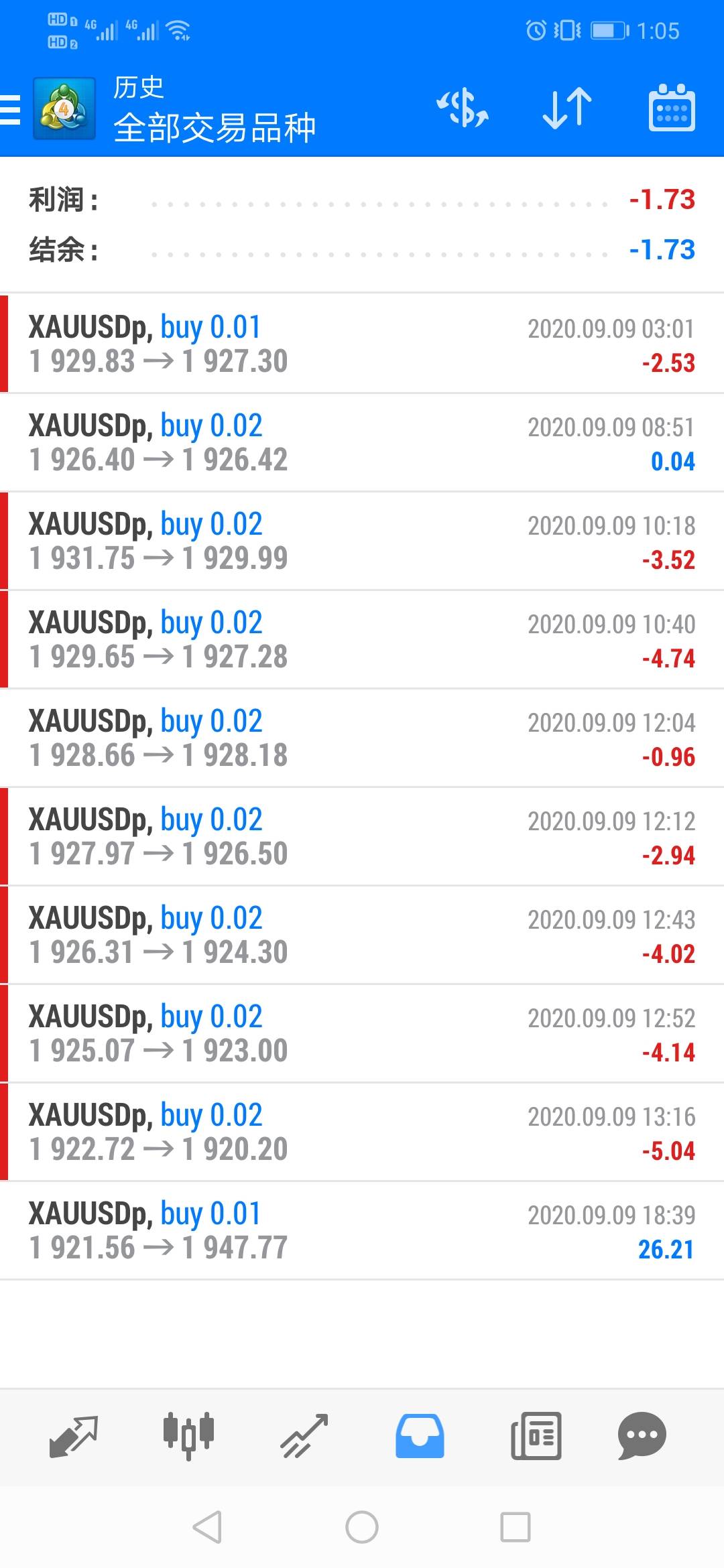This screenshot has height=1568, width=724.
Task: Open the trade with 26.21 profit
Action: (362, 1230)
